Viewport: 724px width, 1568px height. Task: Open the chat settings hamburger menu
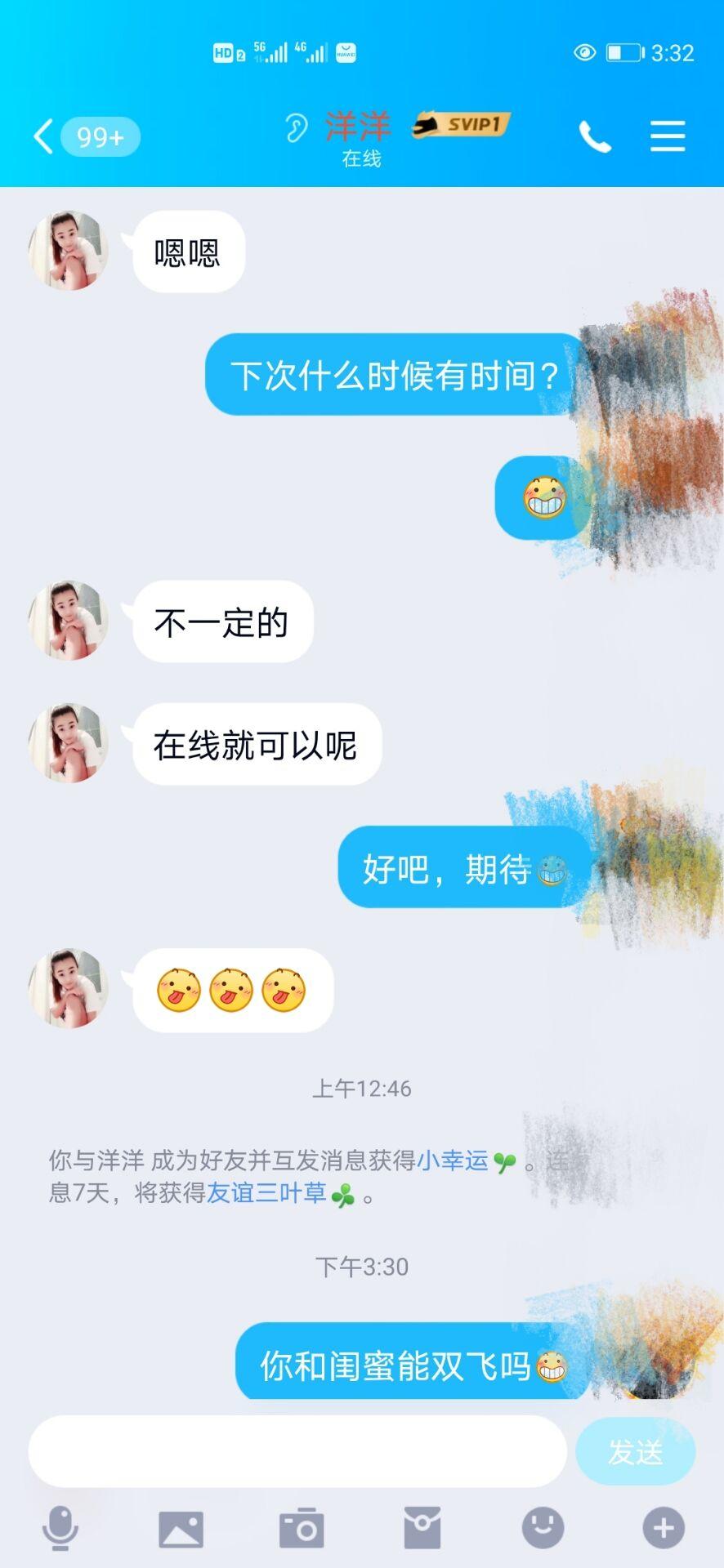tap(668, 136)
